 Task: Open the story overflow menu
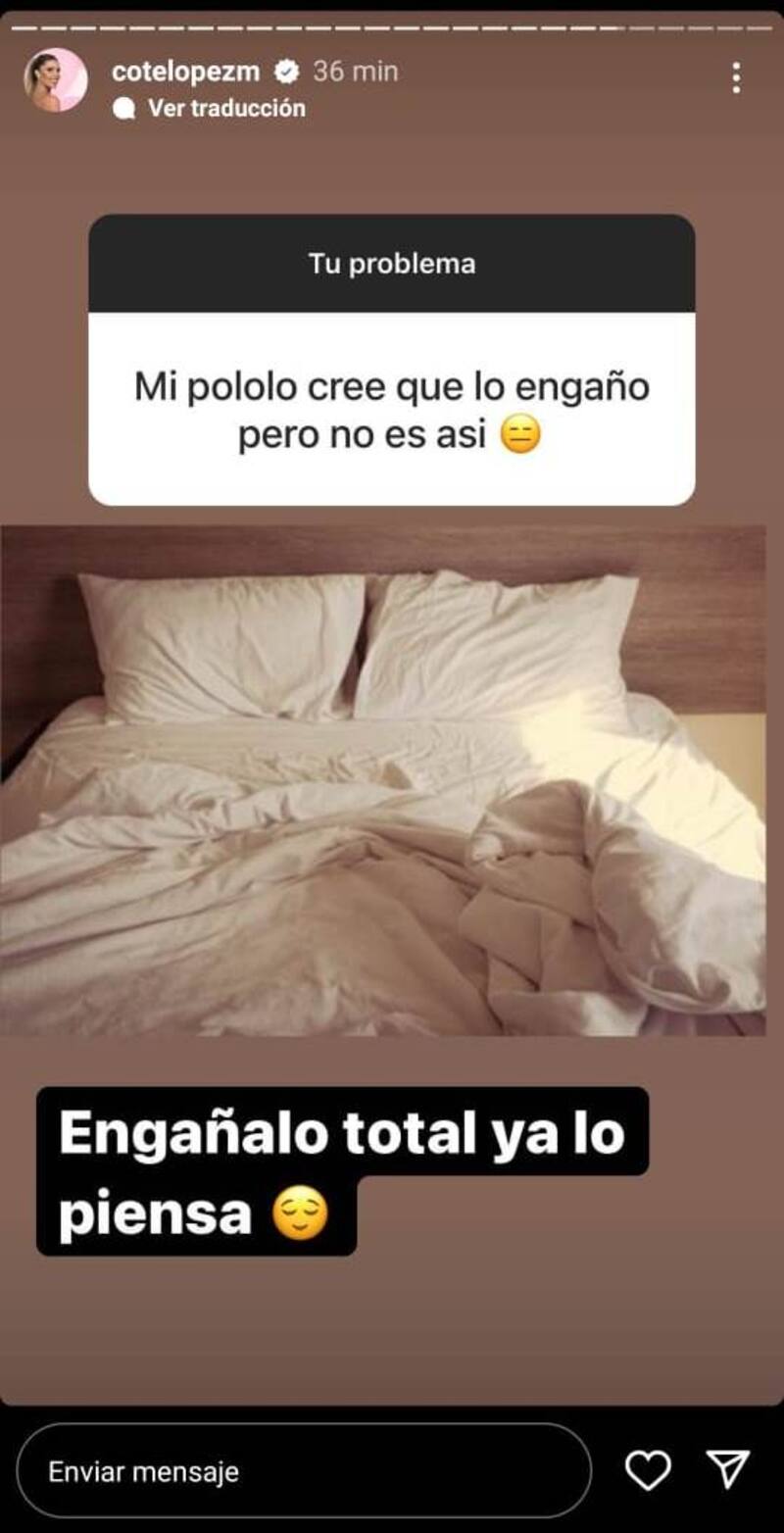coord(736,77)
